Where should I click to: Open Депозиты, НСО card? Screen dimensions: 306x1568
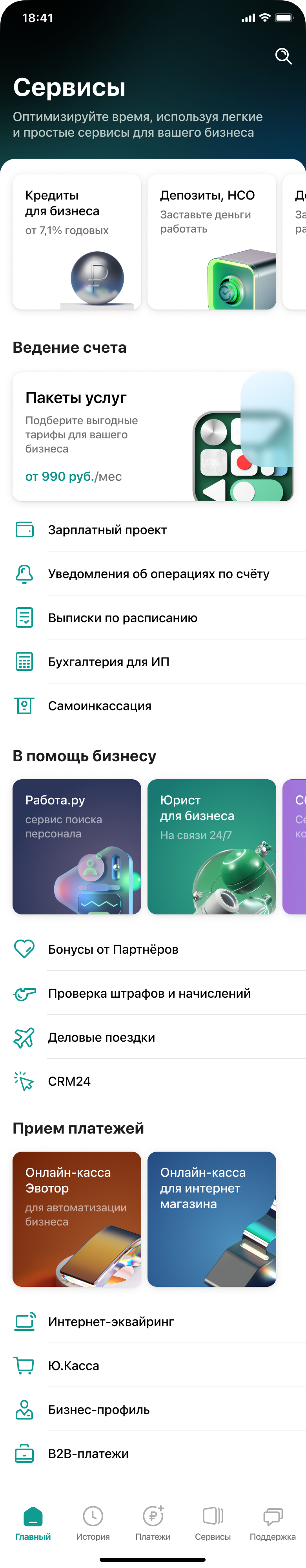tap(212, 242)
